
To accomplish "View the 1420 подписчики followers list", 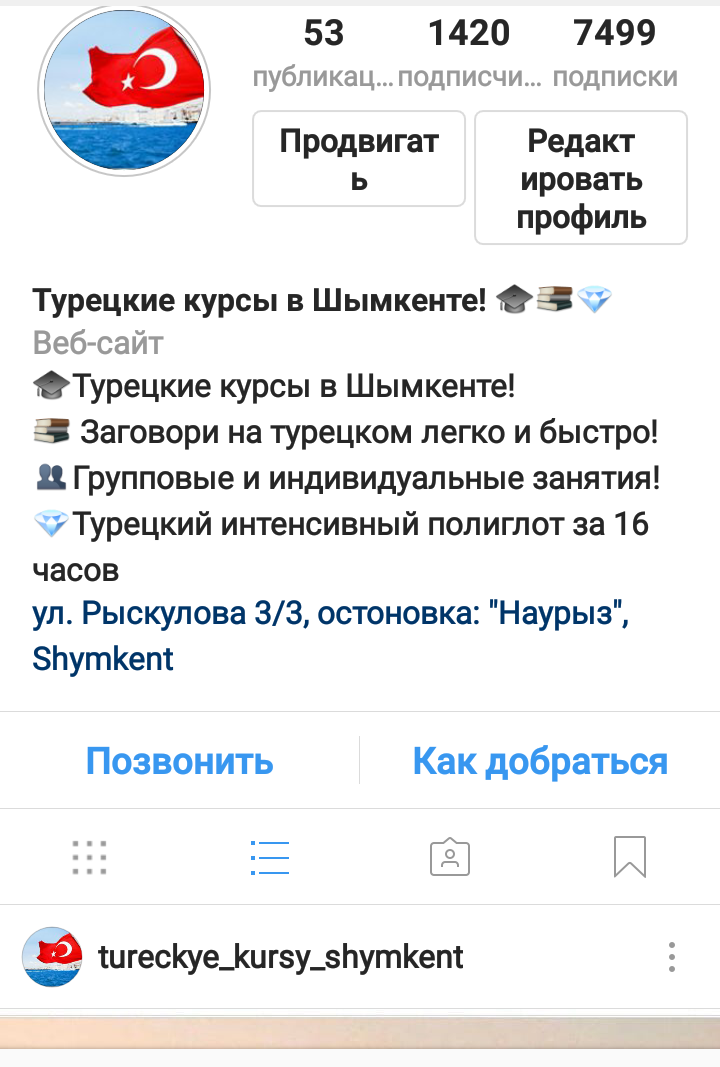I will (469, 52).
